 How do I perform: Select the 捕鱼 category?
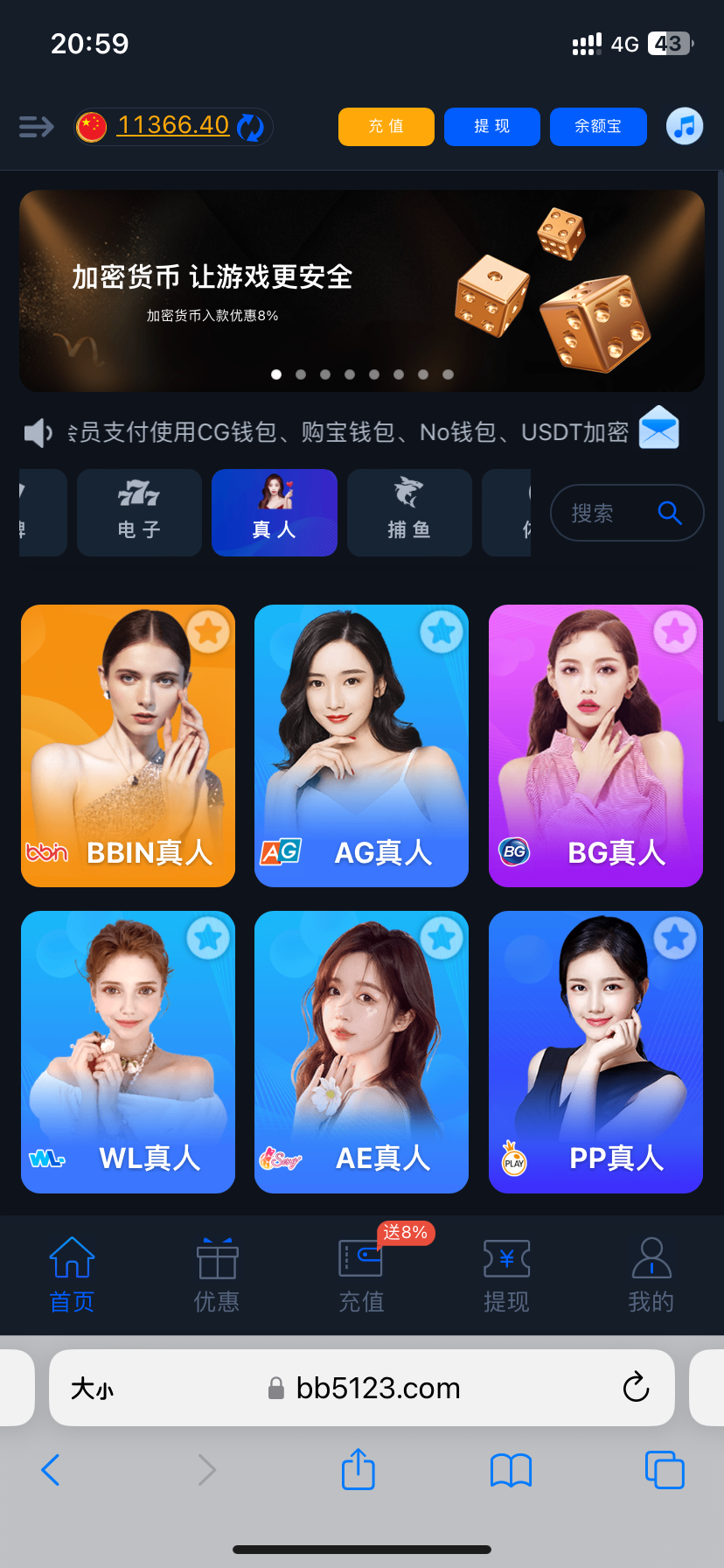409,513
